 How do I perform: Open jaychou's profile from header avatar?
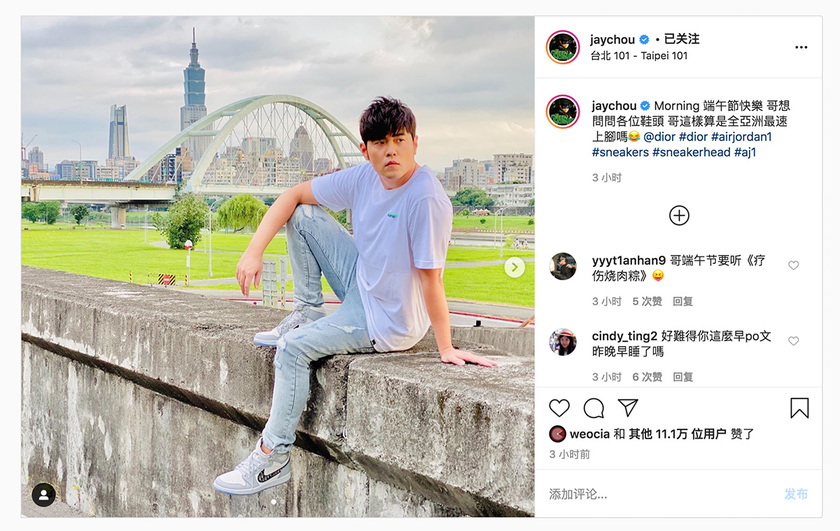[x=563, y=47]
